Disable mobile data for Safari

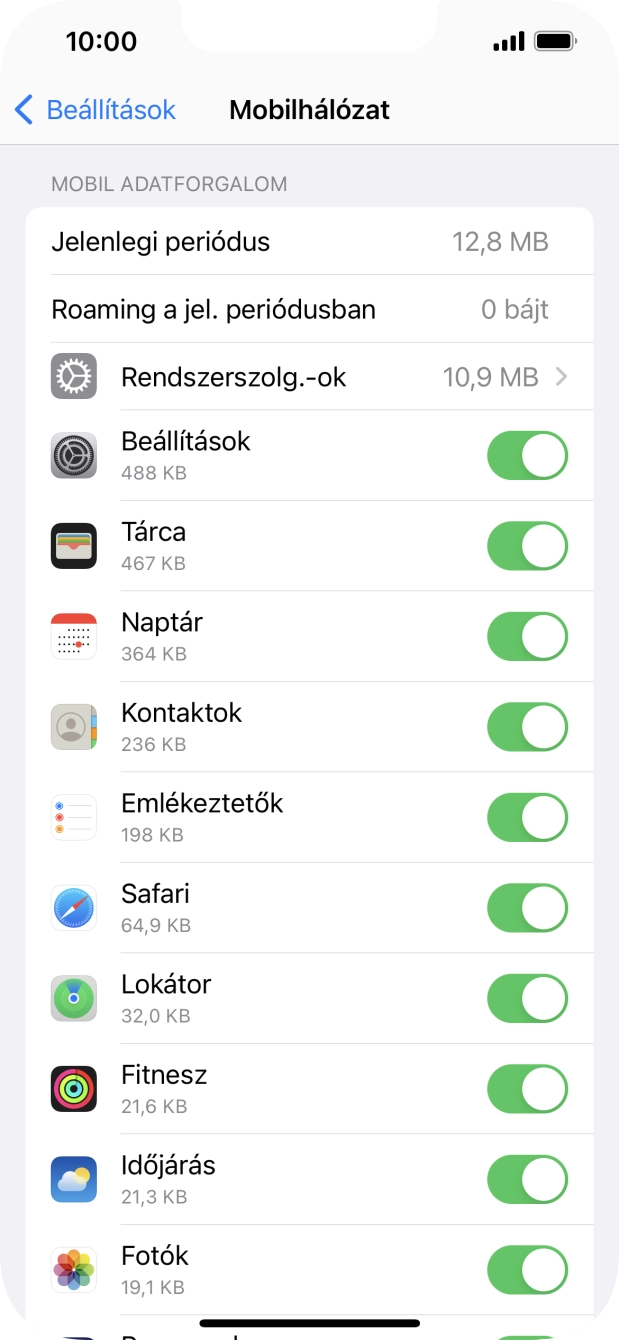[527, 908]
